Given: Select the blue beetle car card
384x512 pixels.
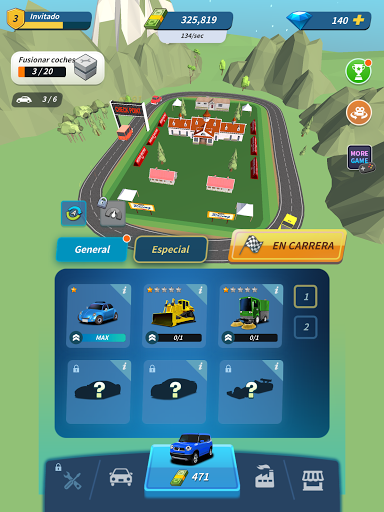Looking at the screenshot, I should coord(98,316).
